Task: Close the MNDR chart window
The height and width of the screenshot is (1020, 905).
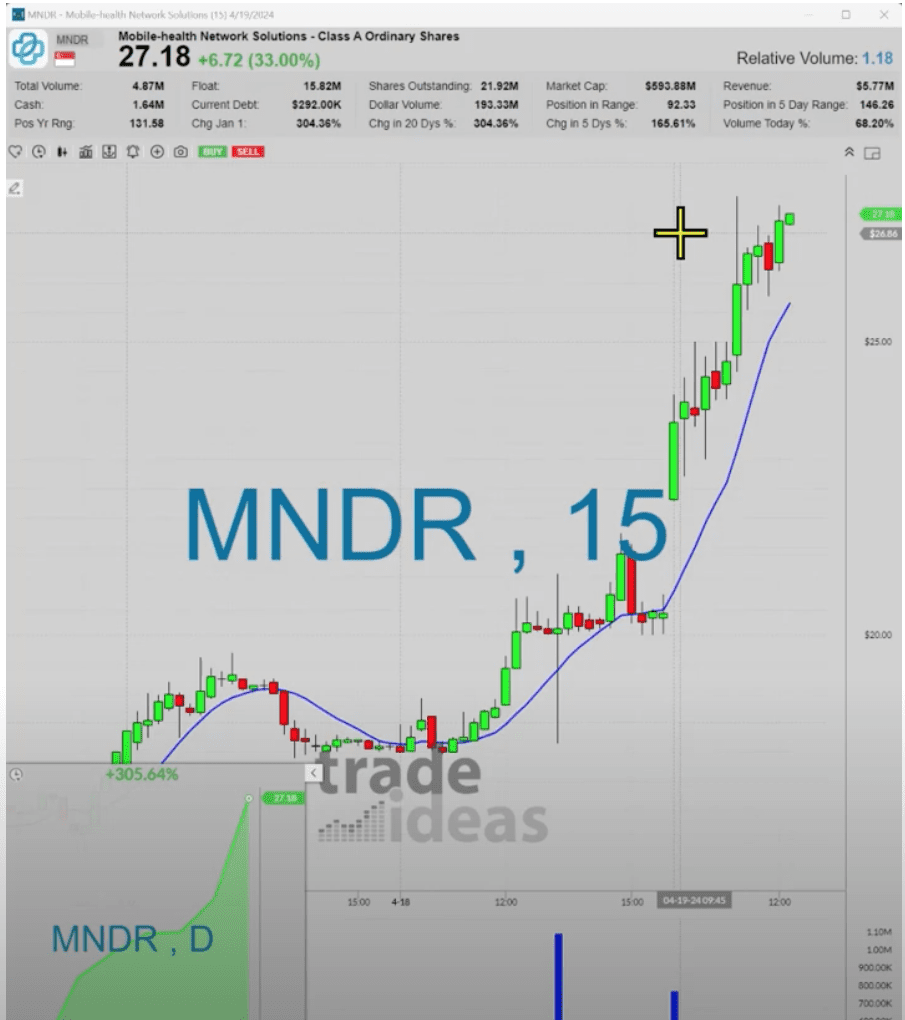Action: click(x=883, y=15)
